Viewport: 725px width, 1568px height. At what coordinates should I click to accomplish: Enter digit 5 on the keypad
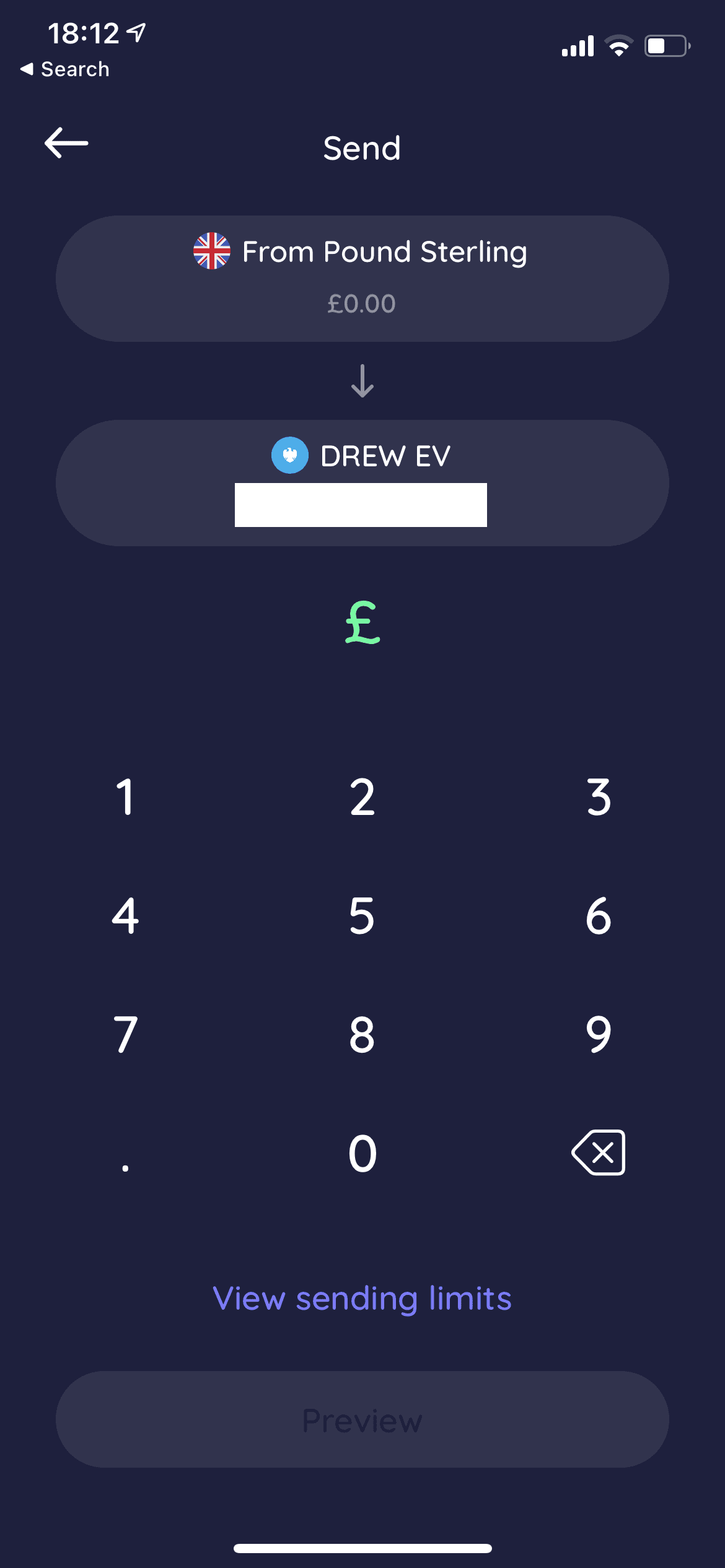click(362, 915)
